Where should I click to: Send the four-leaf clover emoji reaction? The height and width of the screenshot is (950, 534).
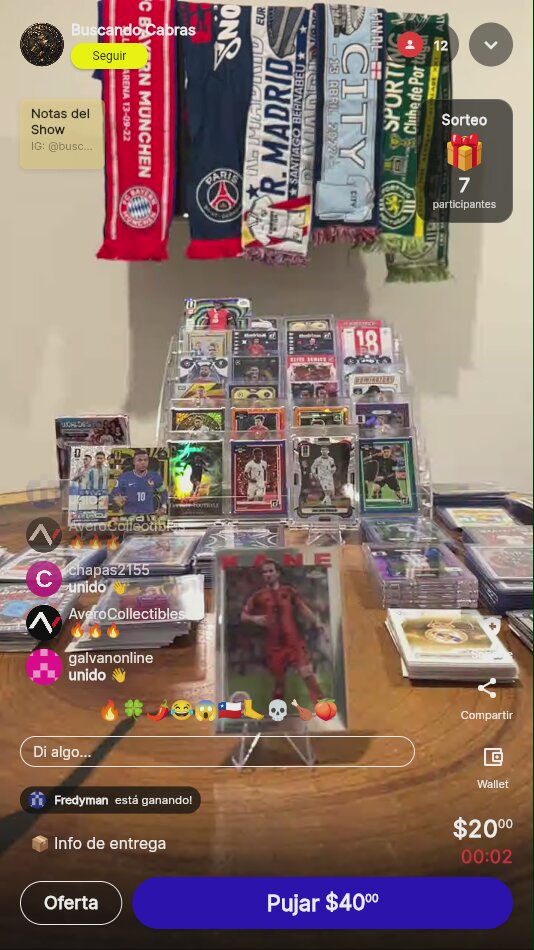pos(133,709)
